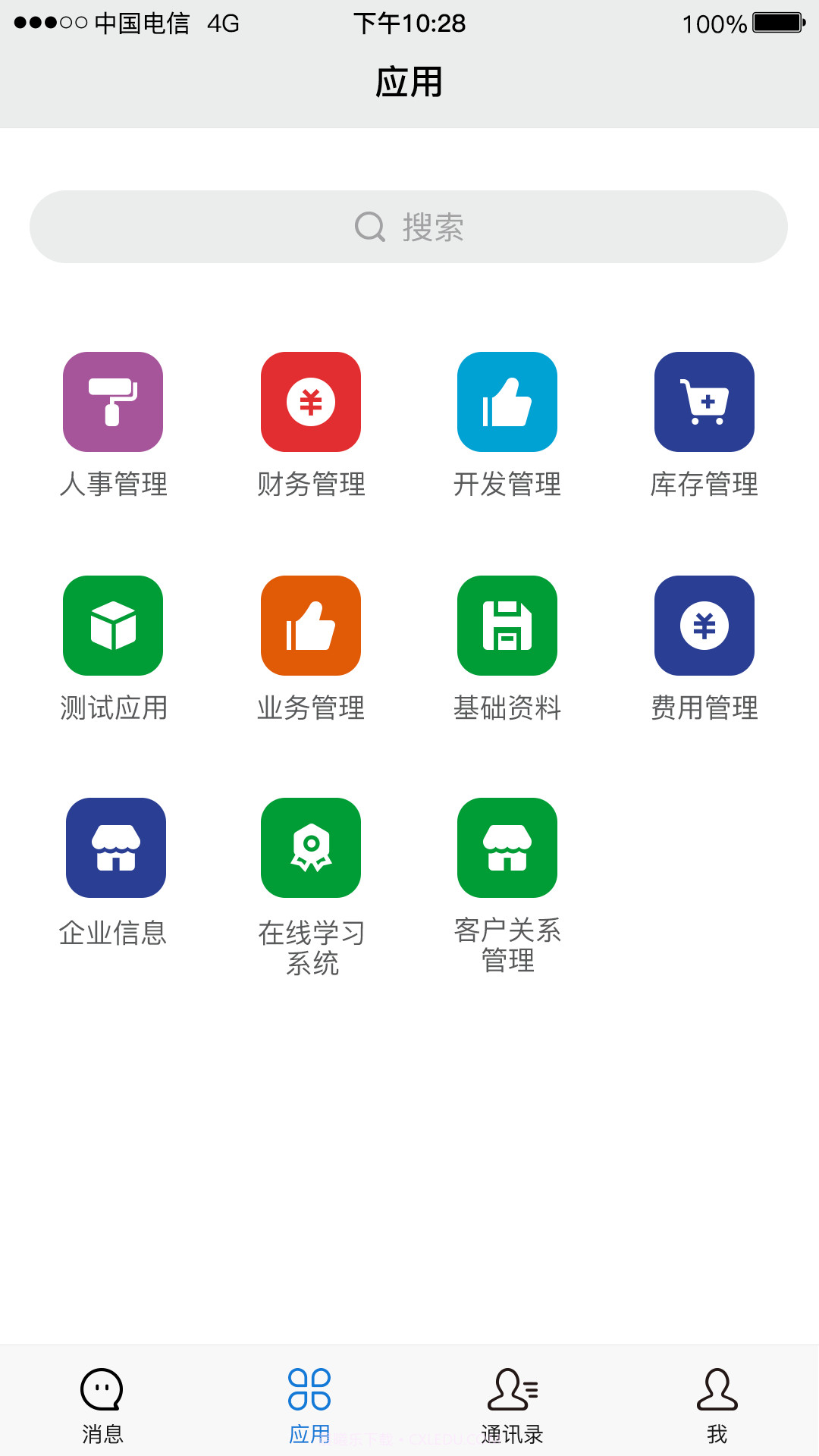Open the 费用管理 yen icon
The height and width of the screenshot is (1456, 819).
(x=704, y=625)
